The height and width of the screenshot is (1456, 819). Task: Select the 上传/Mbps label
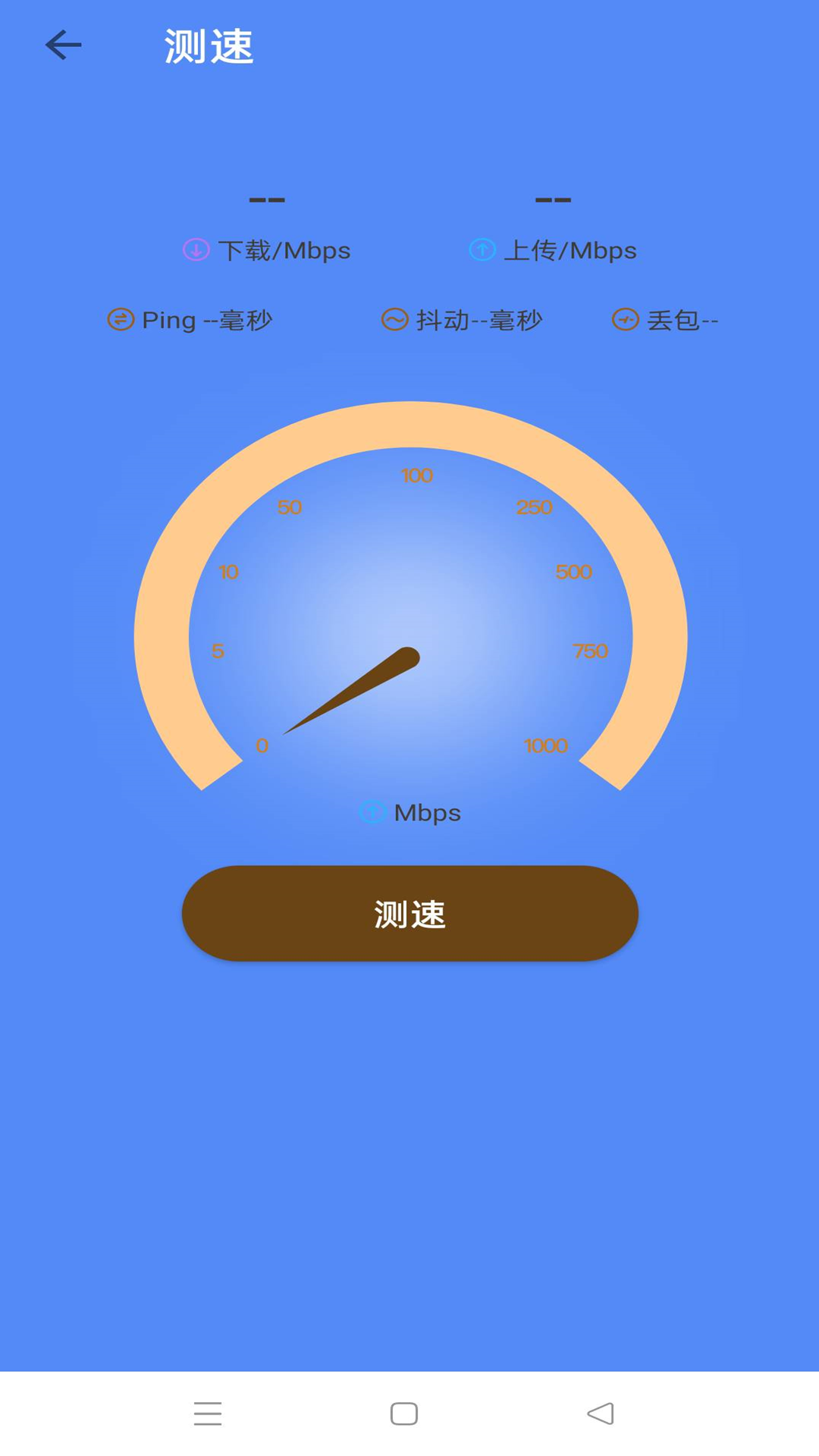571,249
